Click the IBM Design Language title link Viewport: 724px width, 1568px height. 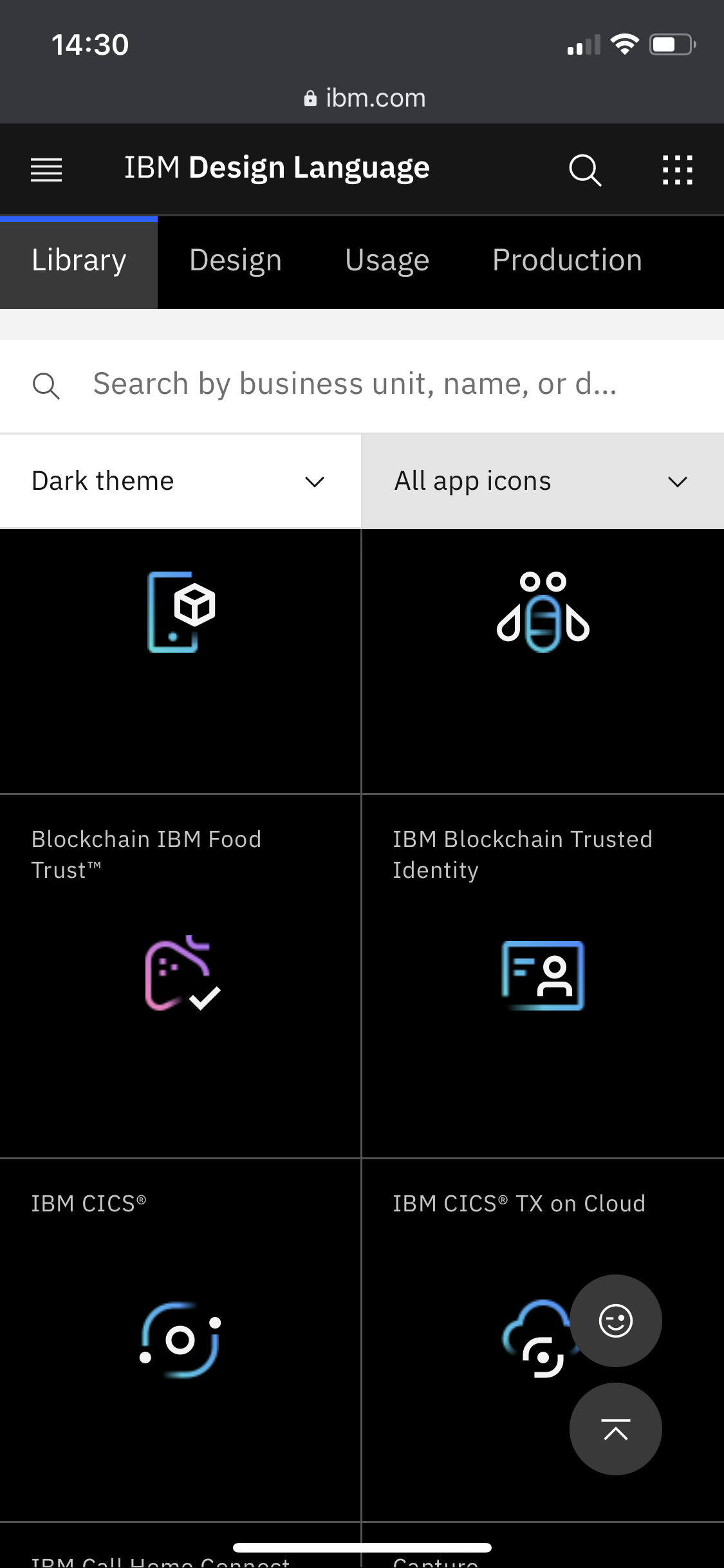pos(277,167)
